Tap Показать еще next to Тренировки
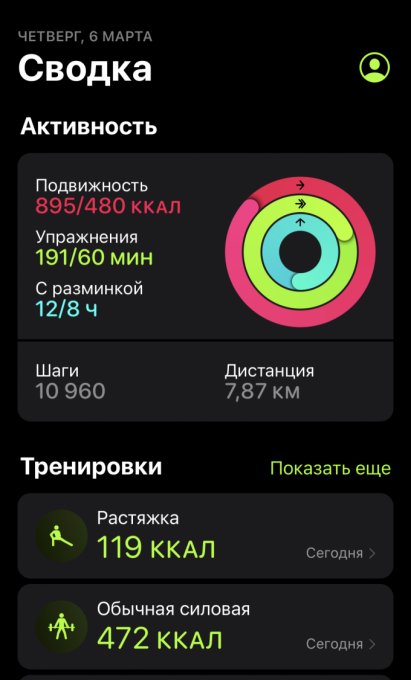This screenshot has width=411, height=680. click(x=330, y=468)
